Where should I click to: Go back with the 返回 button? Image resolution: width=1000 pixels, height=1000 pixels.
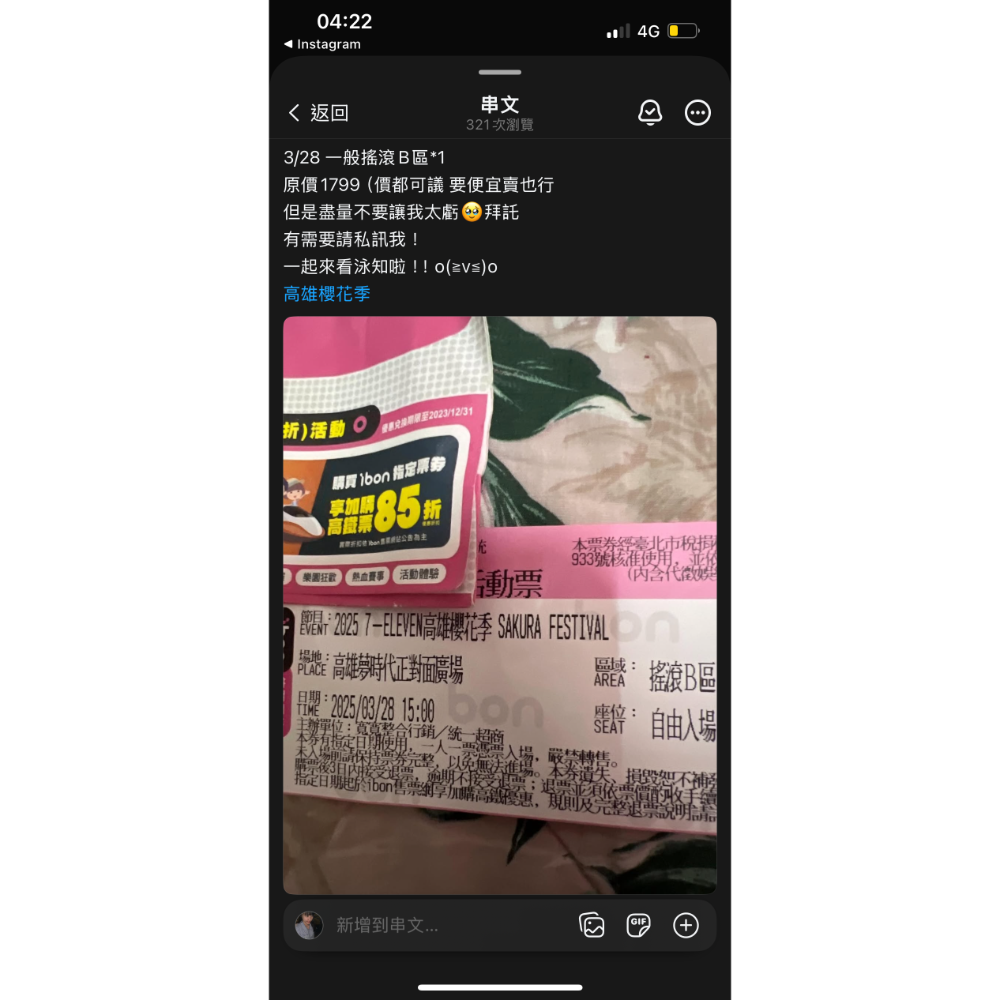pyautogui.click(x=318, y=113)
